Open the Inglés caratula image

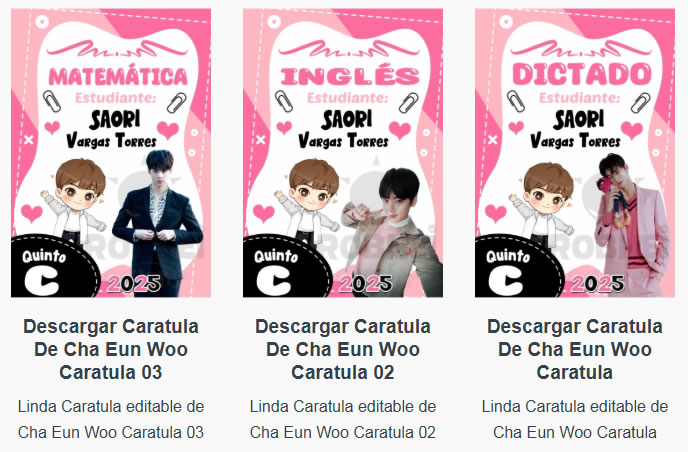point(343,153)
